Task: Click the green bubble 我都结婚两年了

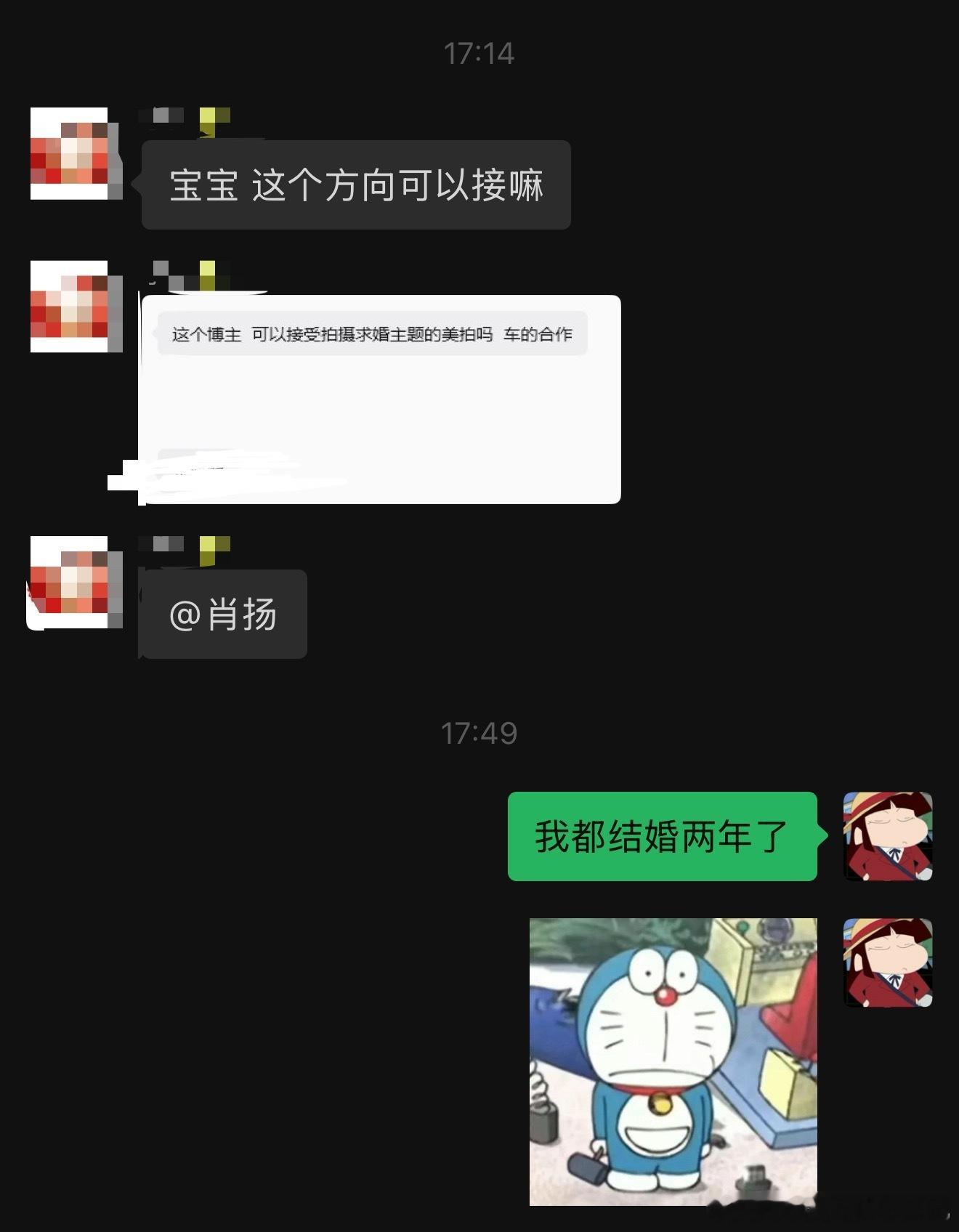Action: tap(661, 837)
